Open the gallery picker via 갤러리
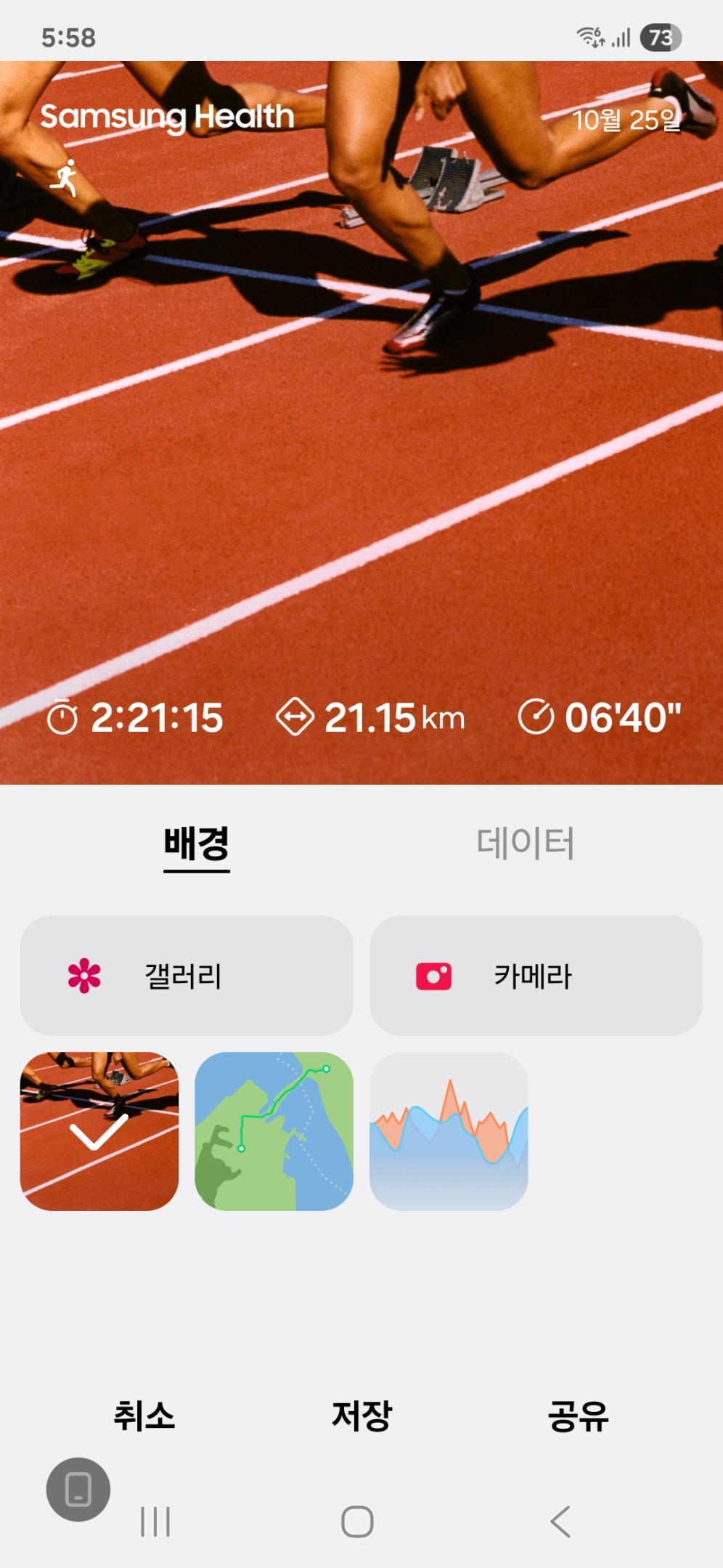This screenshot has width=723, height=1568. point(187,976)
